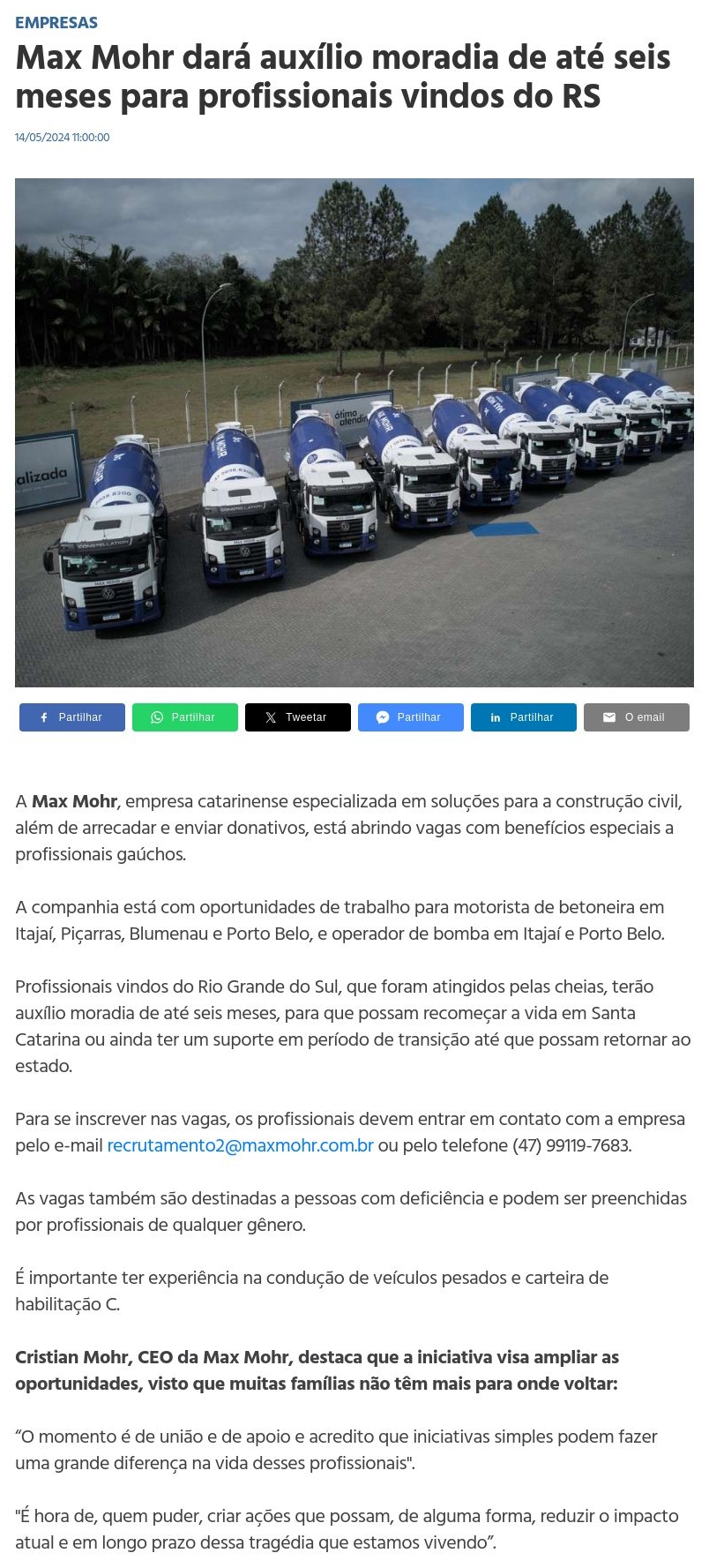Tweet this article on X
Screen dimensions: 709x1568
[x=298, y=717]
